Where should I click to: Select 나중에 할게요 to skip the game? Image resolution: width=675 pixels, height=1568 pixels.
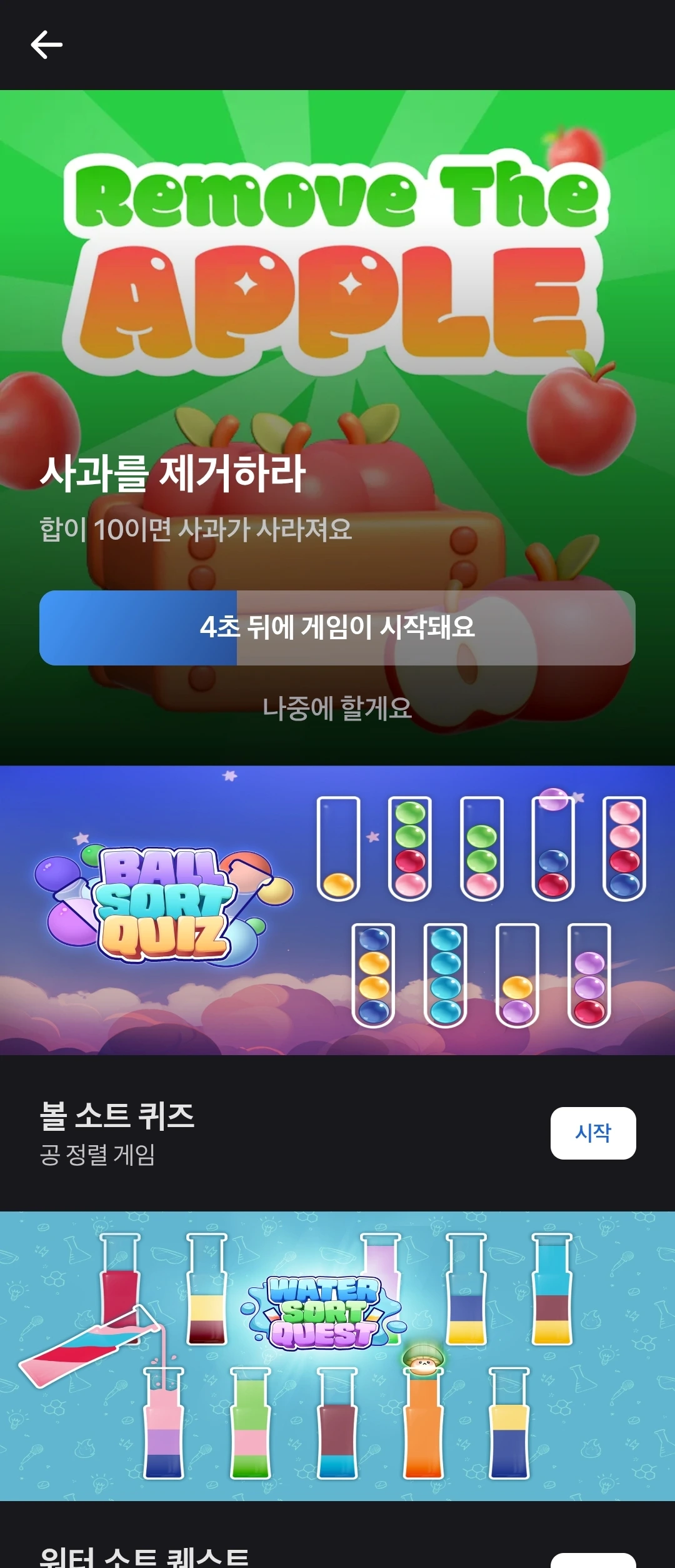point(337,710)
